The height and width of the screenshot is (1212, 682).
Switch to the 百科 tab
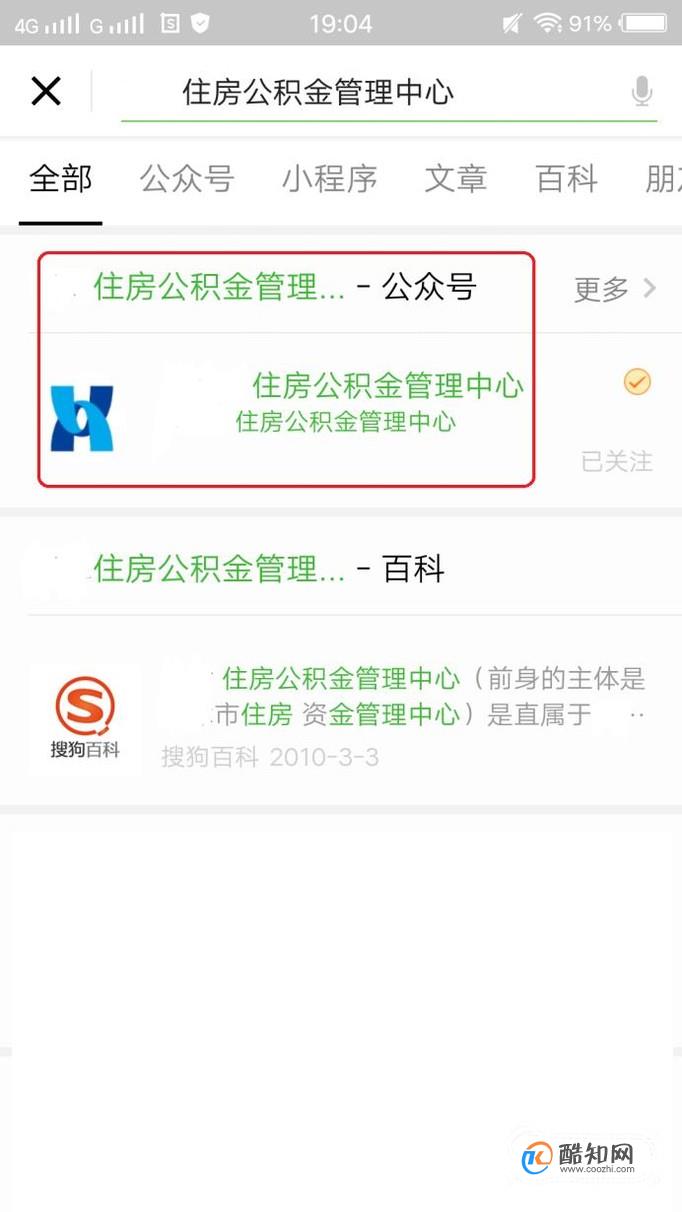tap(566, 179)
